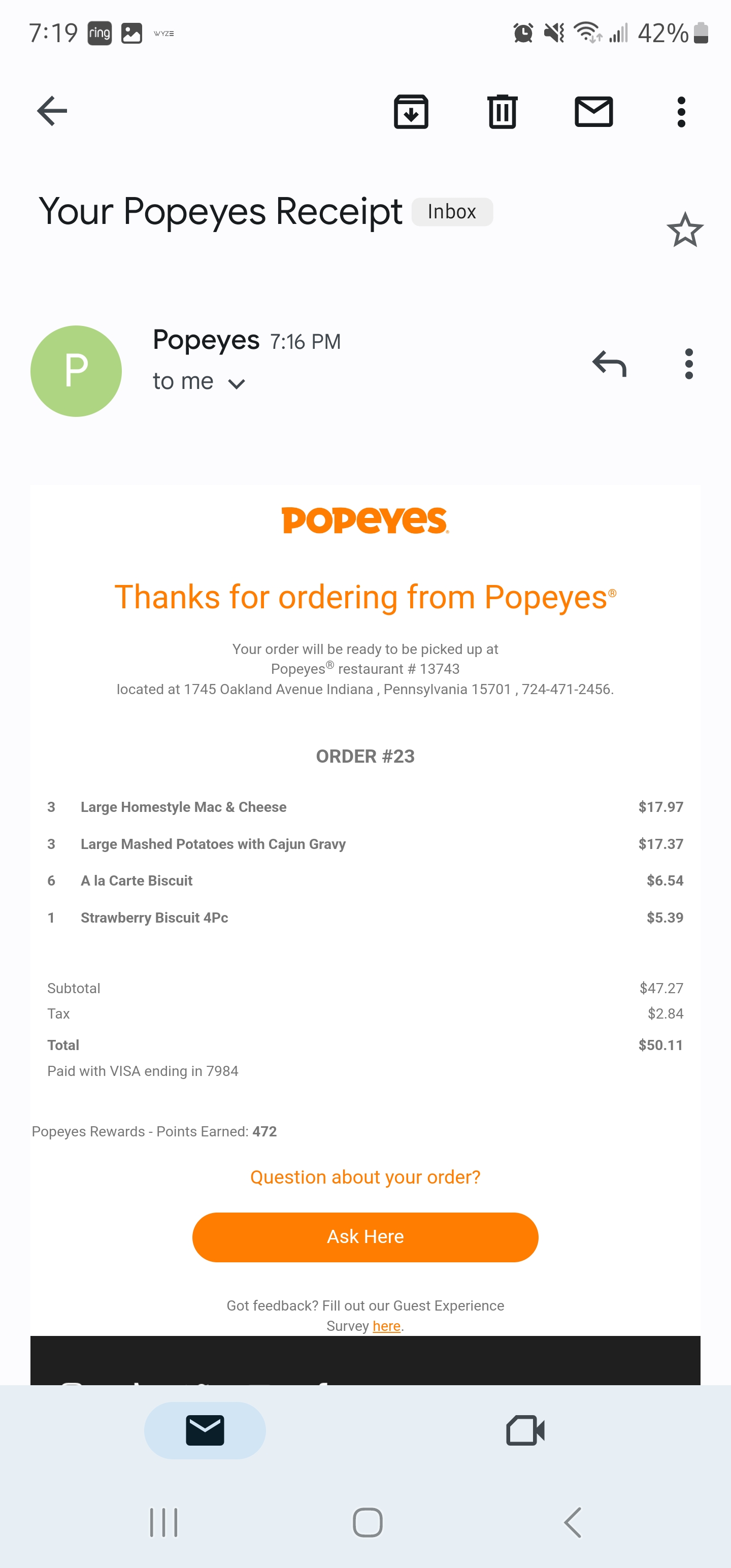Star the Popeyes receipt email
The image size is (731, 1568).
[x=685, y=230]
